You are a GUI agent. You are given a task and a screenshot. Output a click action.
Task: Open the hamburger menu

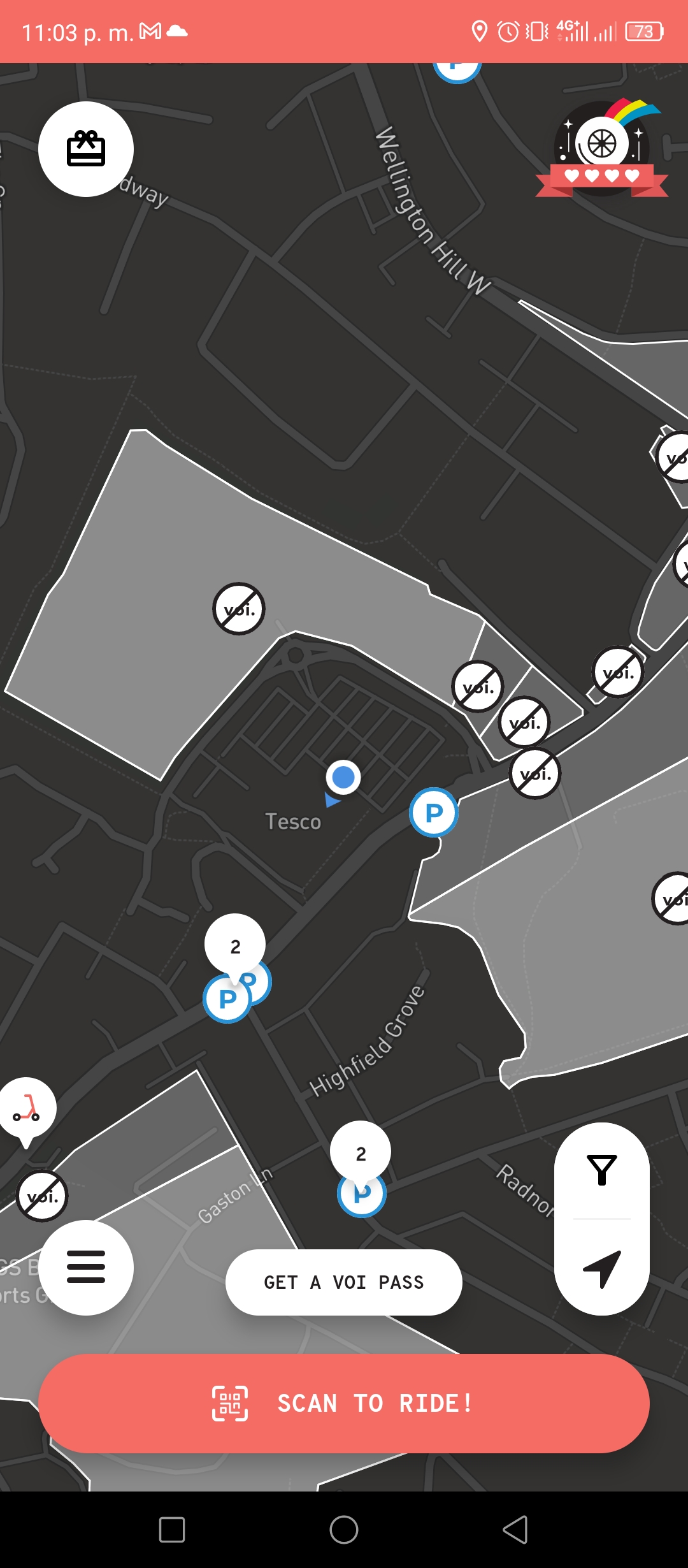86,1267
